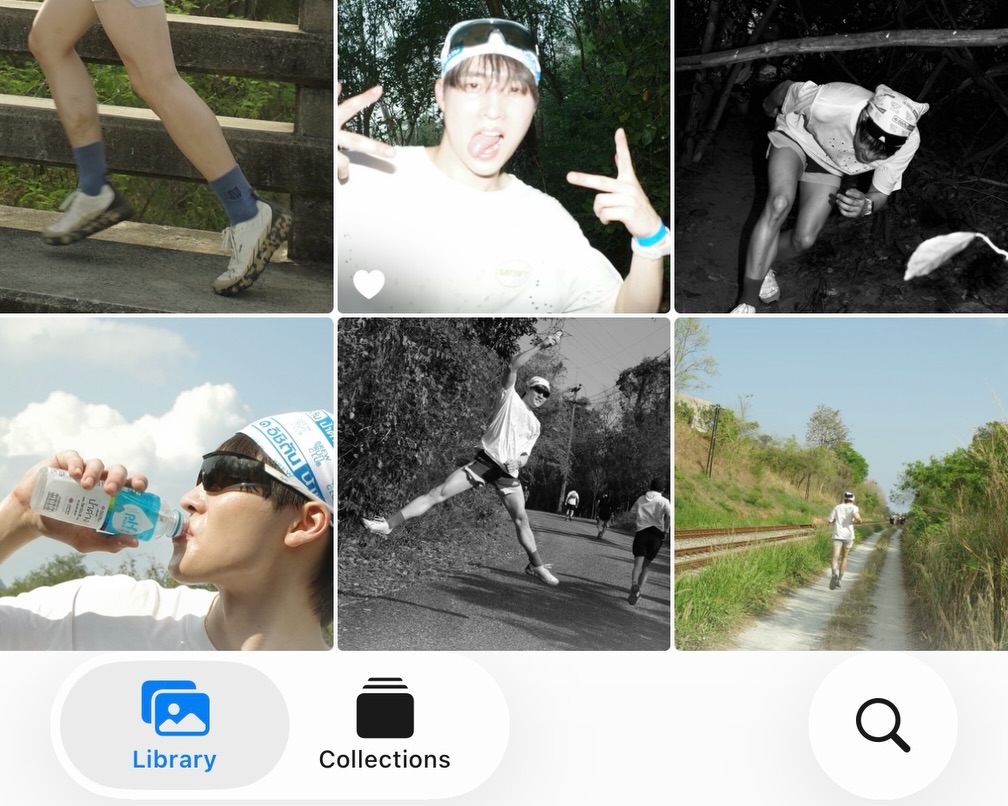Open black-and-white night photo of crouching runner
Screen dimensions: 1008x806
tap(841, 156)
